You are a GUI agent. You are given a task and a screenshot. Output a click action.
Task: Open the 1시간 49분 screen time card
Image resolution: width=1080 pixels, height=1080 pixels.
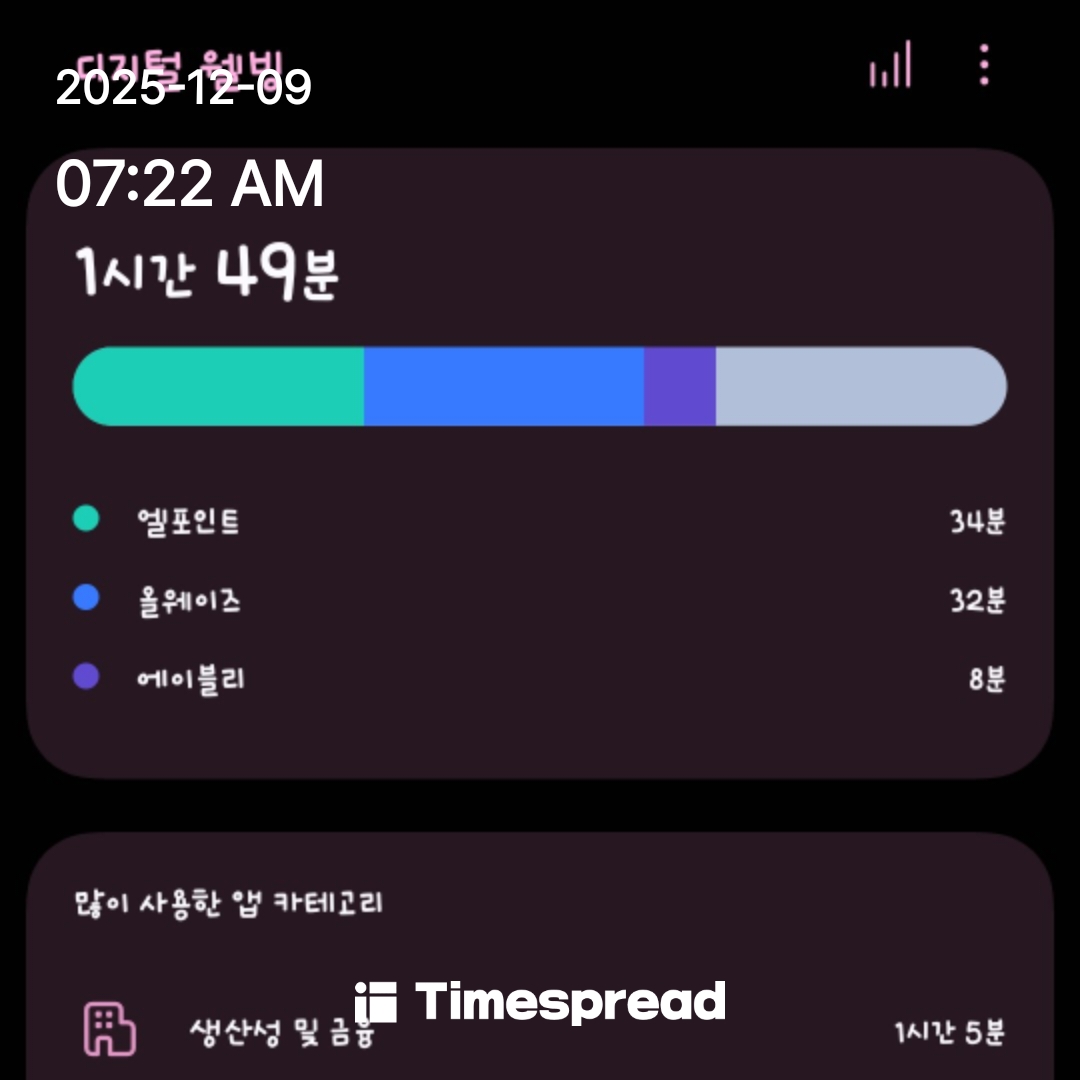point(540,462)
